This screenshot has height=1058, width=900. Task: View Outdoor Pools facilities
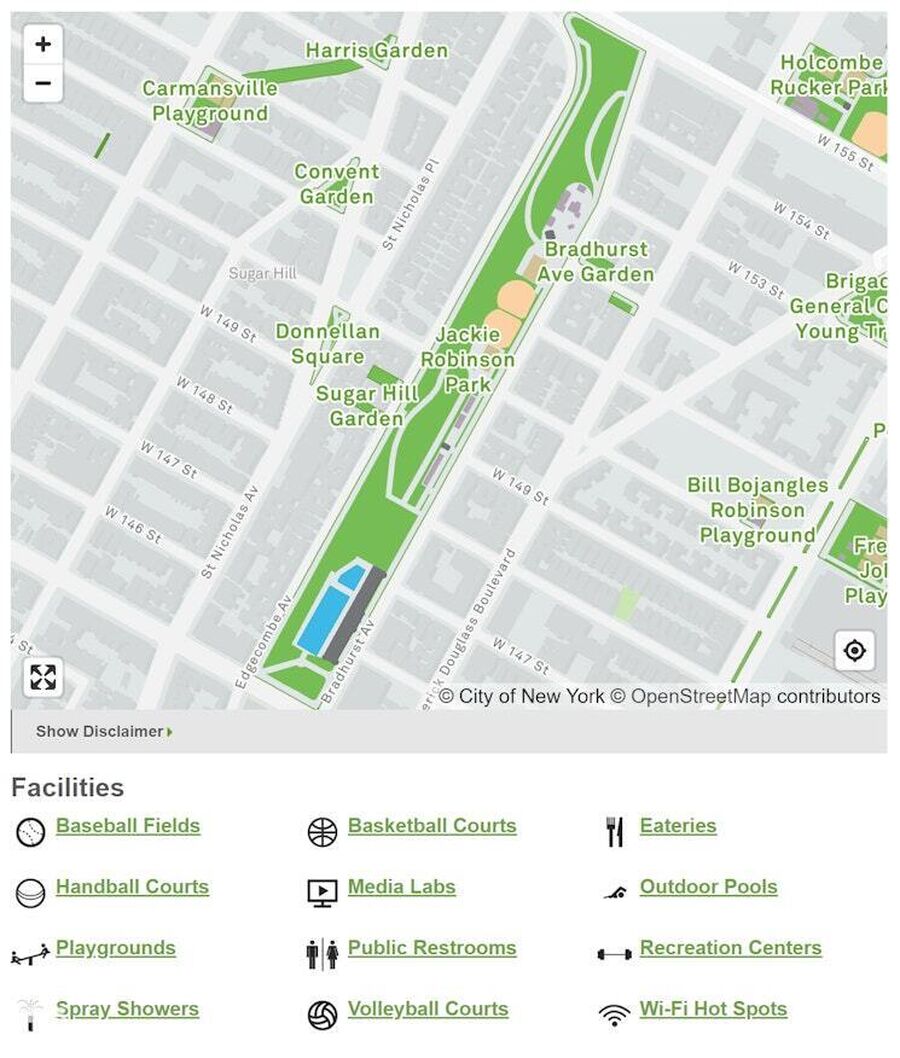(708, 887)
